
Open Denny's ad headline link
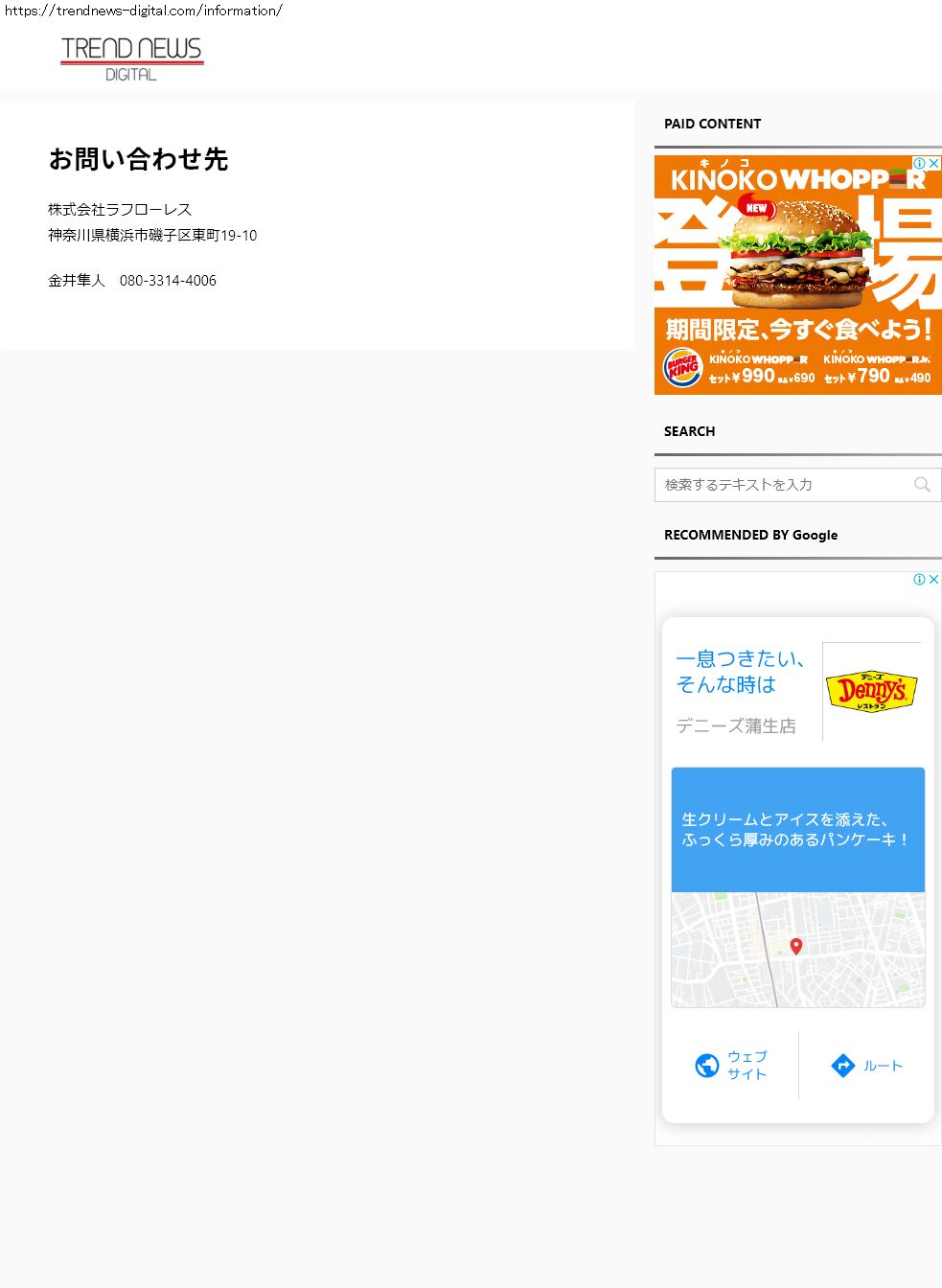point(739,672)
